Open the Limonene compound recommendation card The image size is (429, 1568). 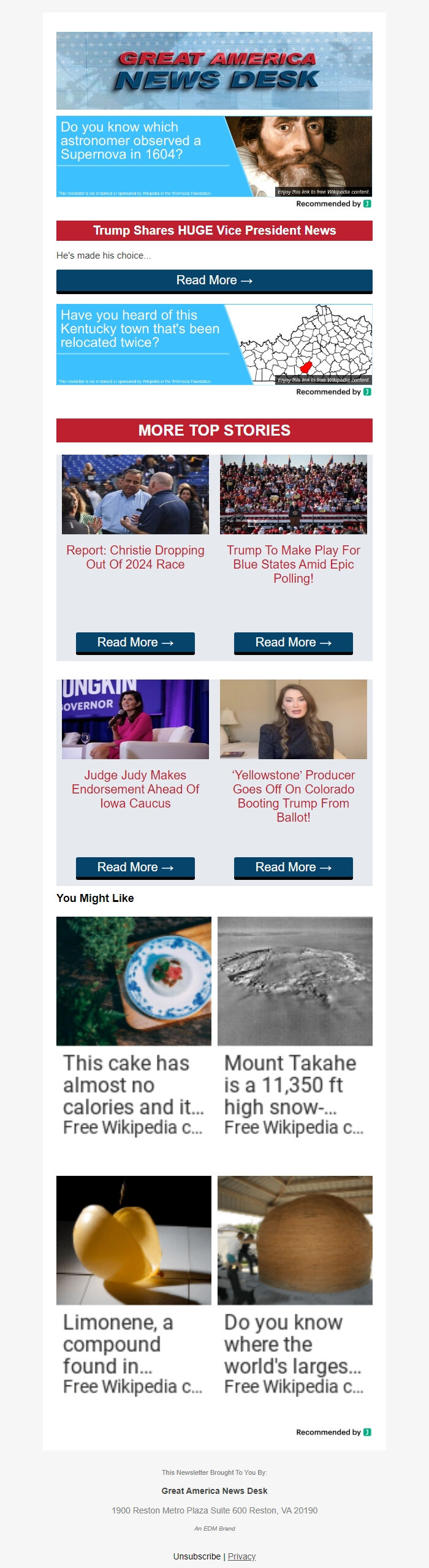pyautogui.click(x=134, y=1286)
